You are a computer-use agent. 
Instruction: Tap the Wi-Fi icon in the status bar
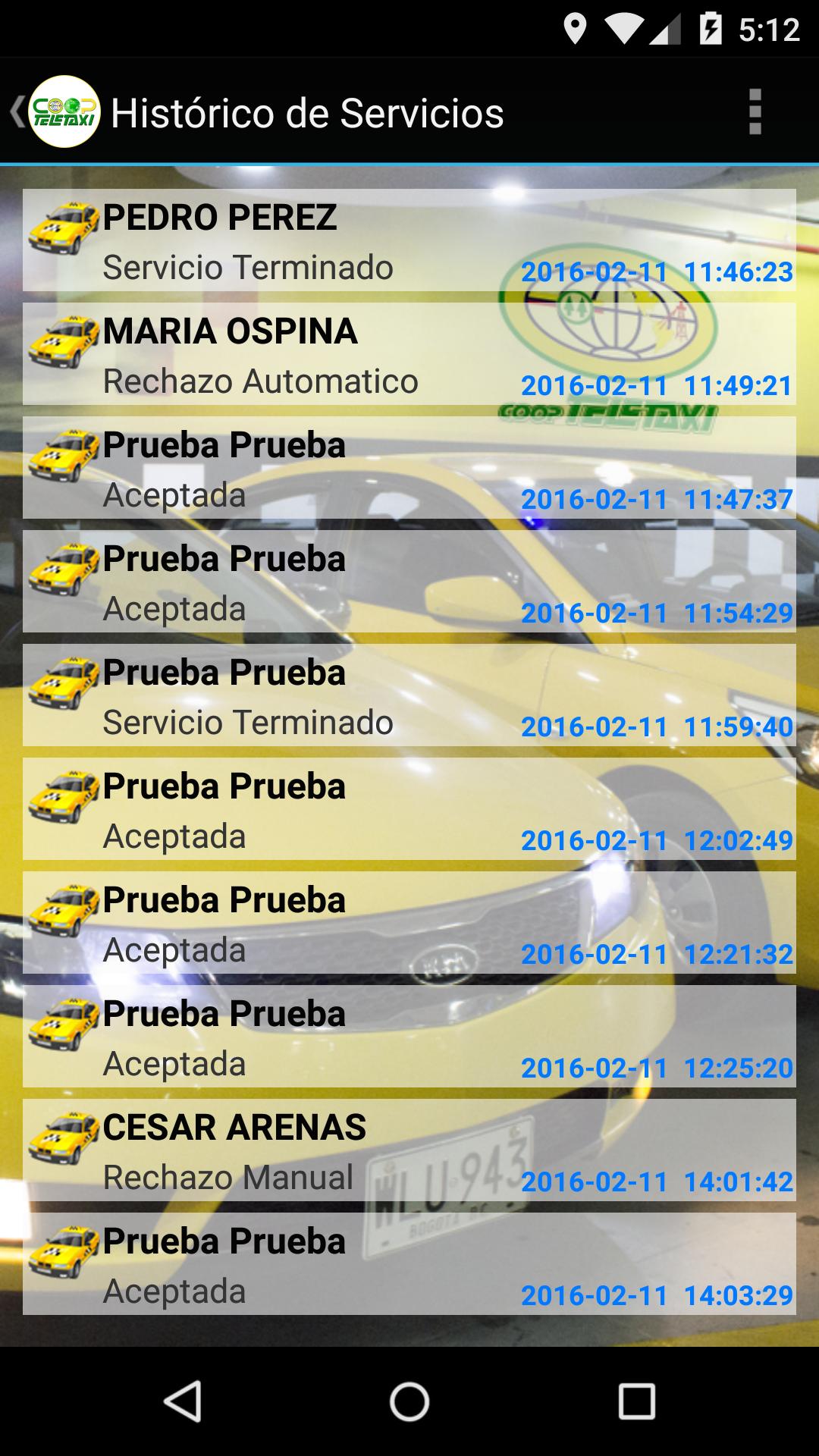tap(625, 28)
